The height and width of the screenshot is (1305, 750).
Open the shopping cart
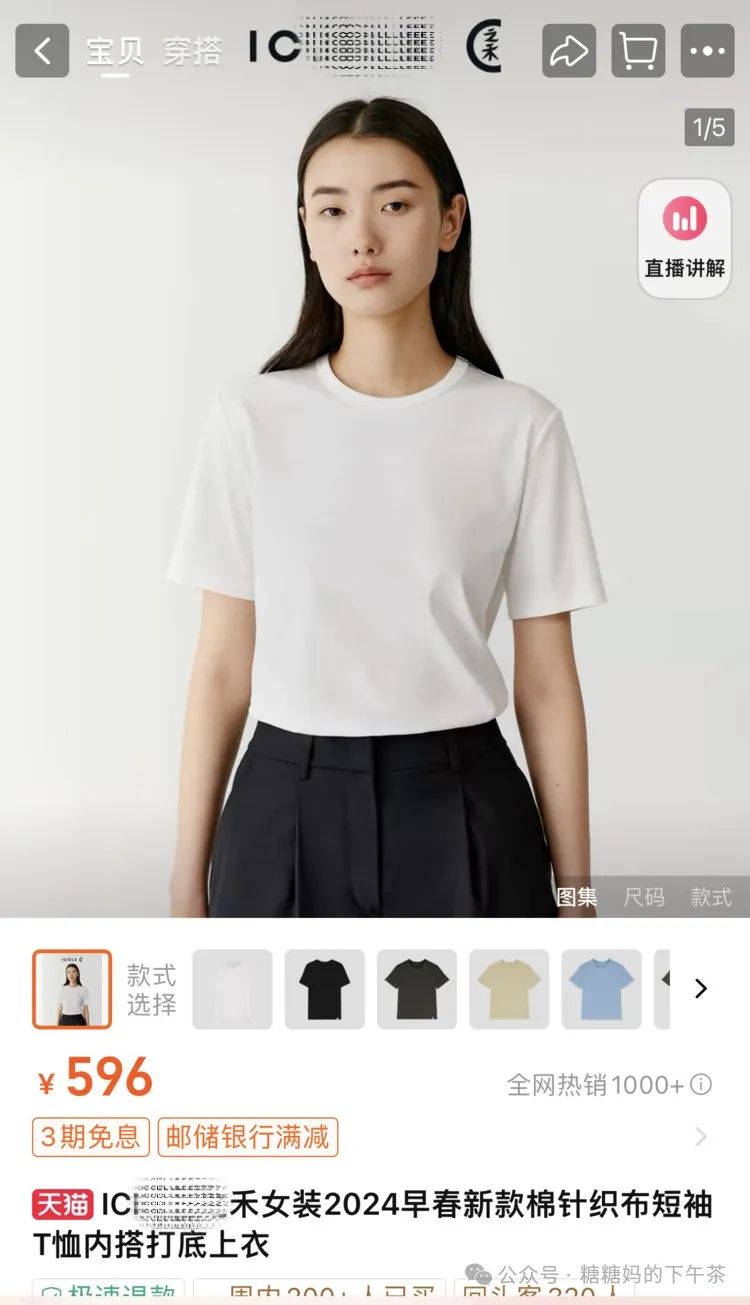click(638, 50)
